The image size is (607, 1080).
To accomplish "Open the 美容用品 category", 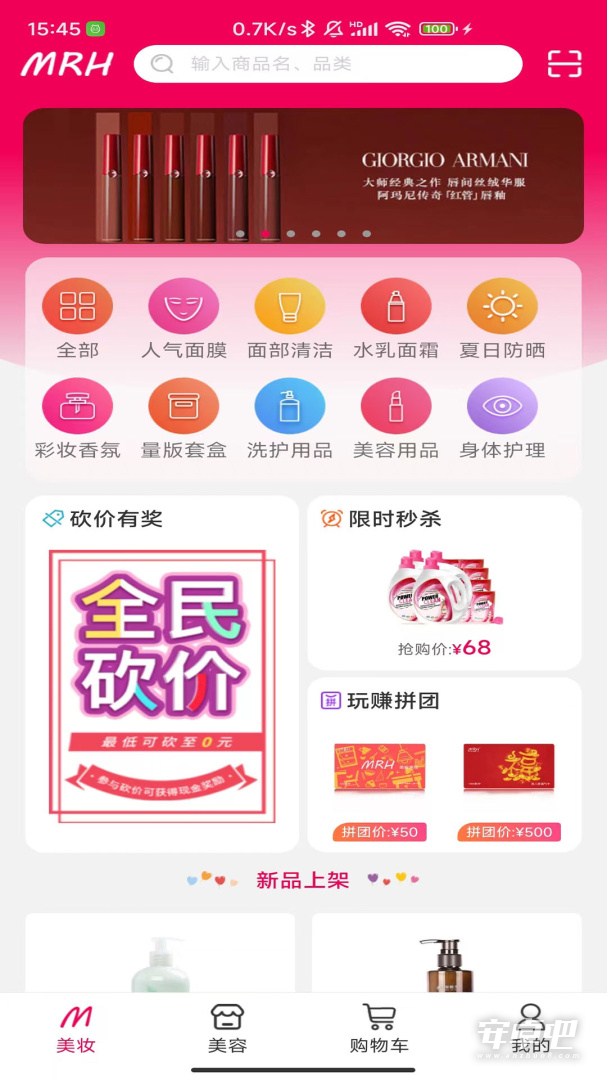I will pos(396,419).
